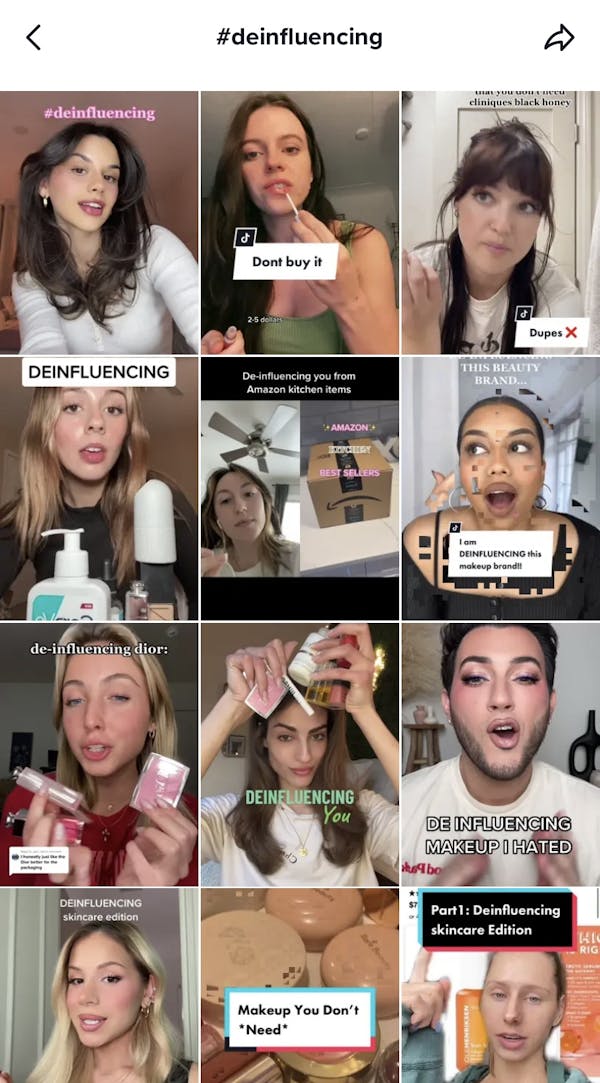Viewport: 600px width, 1083px height.
Task: Watch 'DE INFLUENCING MAKEUP I HATED' video
Action: tap(500, 754)
